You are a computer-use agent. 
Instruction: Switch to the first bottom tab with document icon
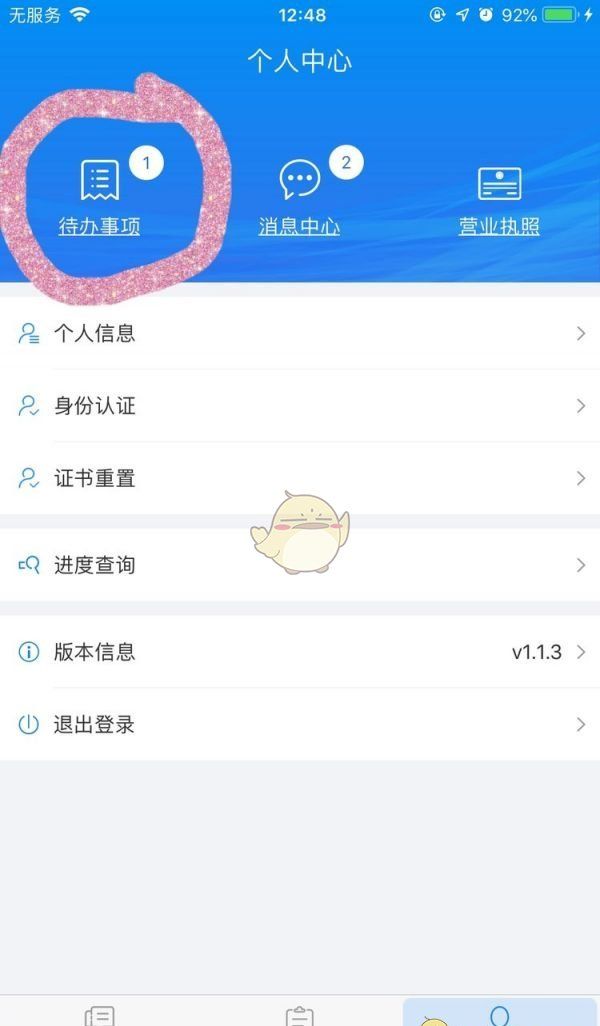click(99, 1014)
